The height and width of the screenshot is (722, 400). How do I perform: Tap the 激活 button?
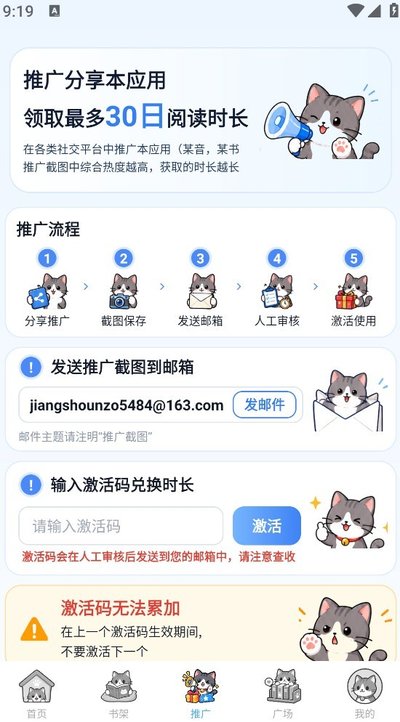(267, 526)
